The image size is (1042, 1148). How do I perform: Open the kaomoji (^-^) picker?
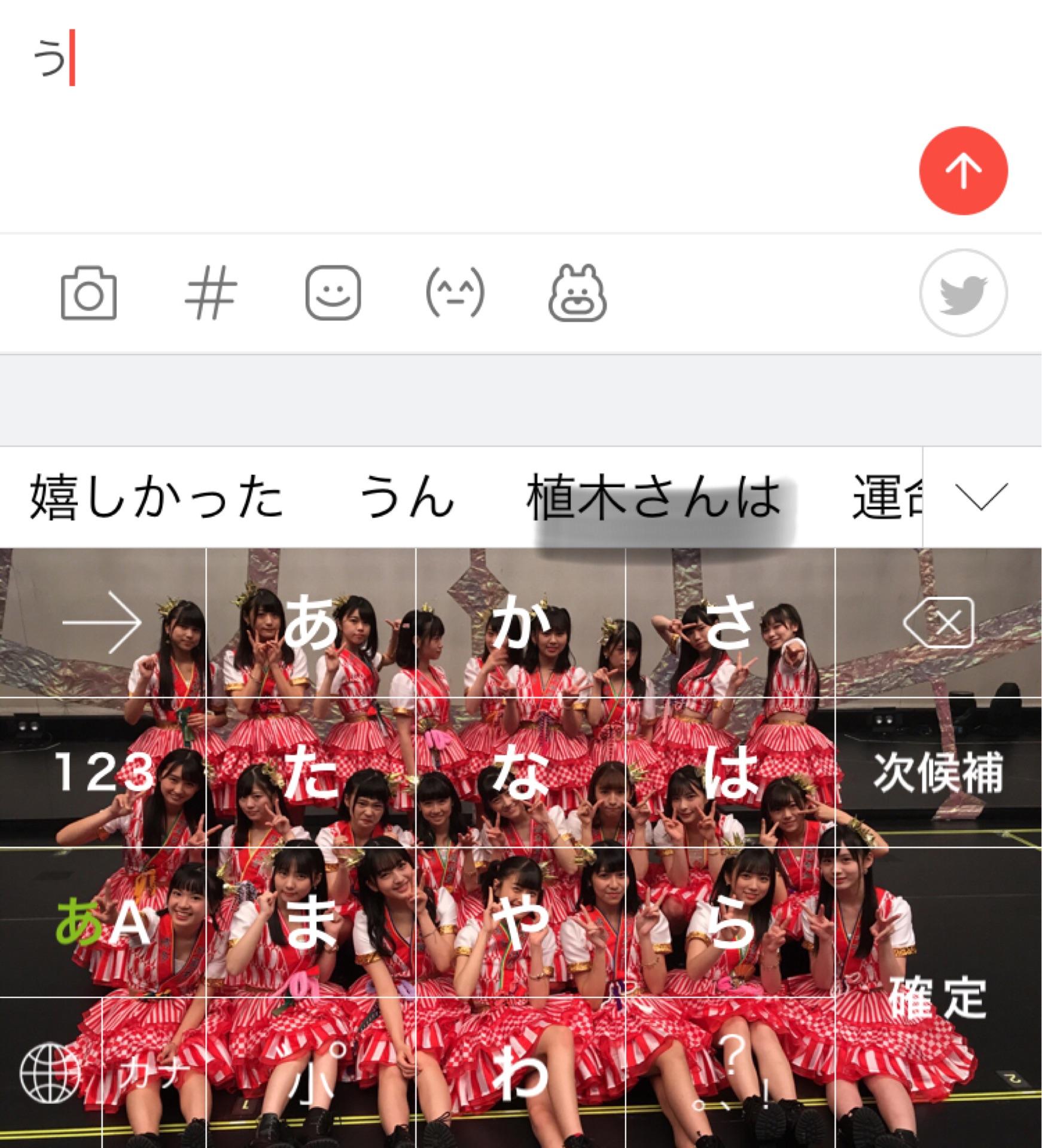(455, 294)
